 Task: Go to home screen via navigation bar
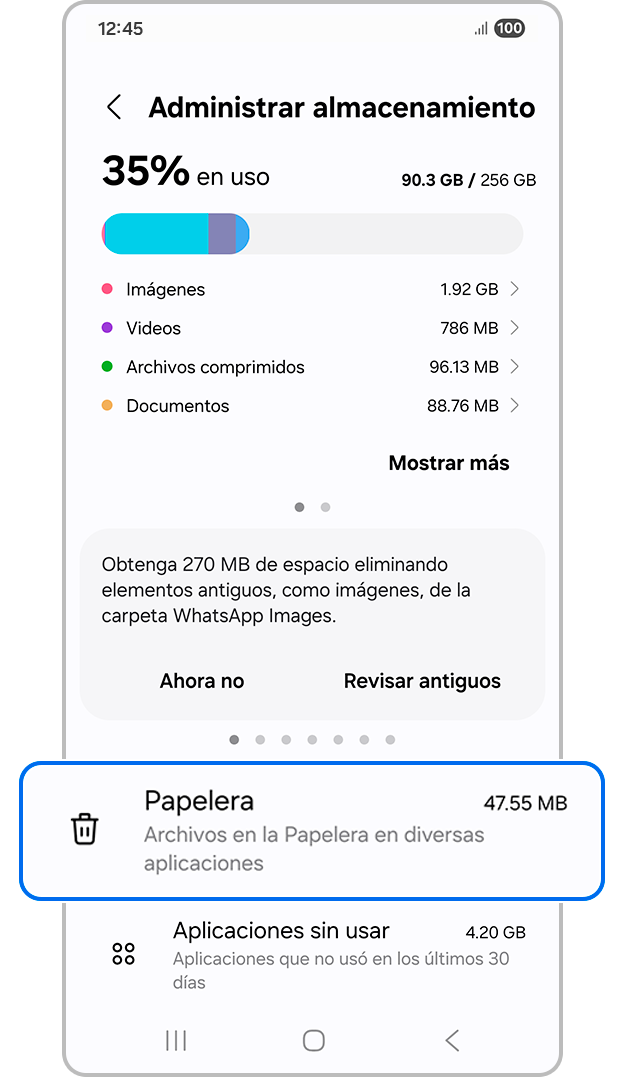point(313,1041)
